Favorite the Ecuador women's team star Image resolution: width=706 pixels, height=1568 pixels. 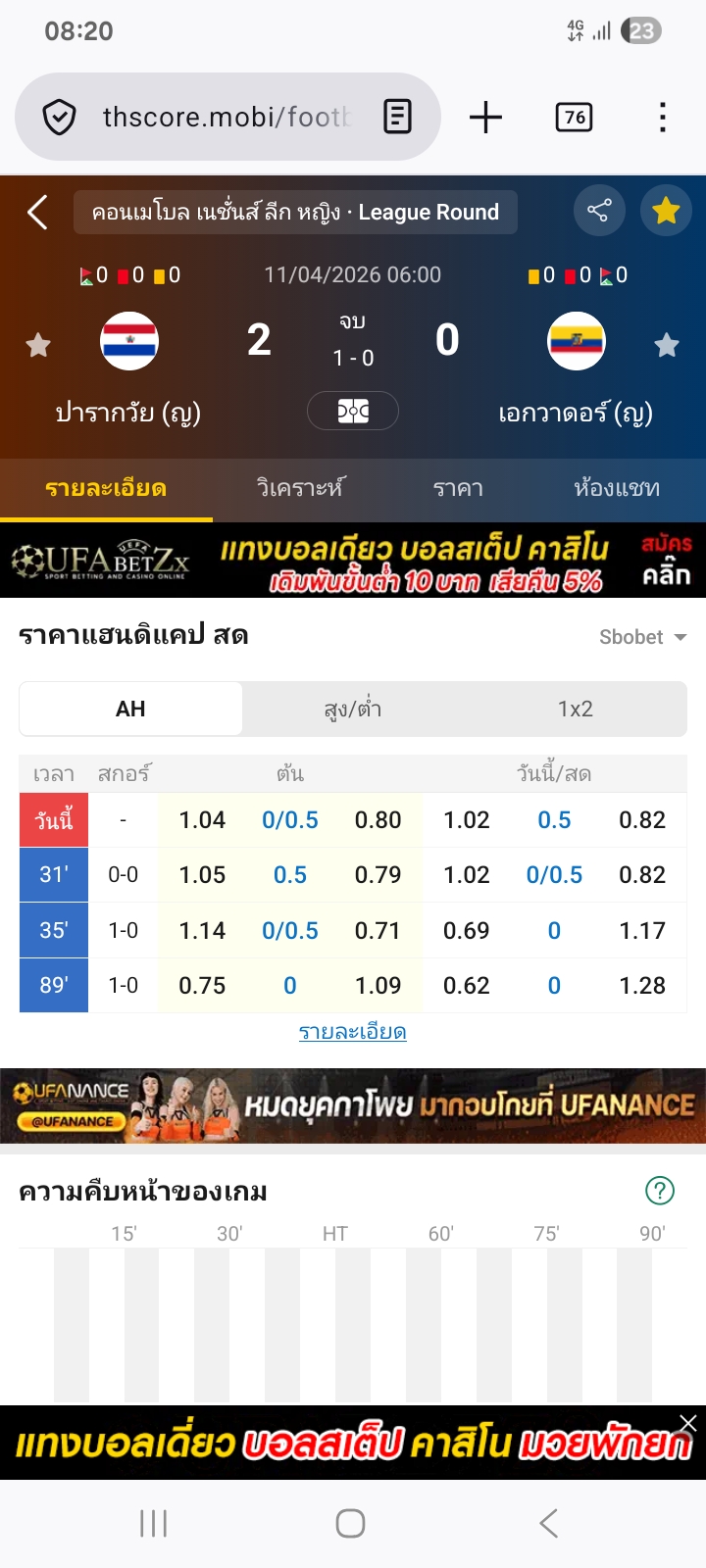[667, 345]
